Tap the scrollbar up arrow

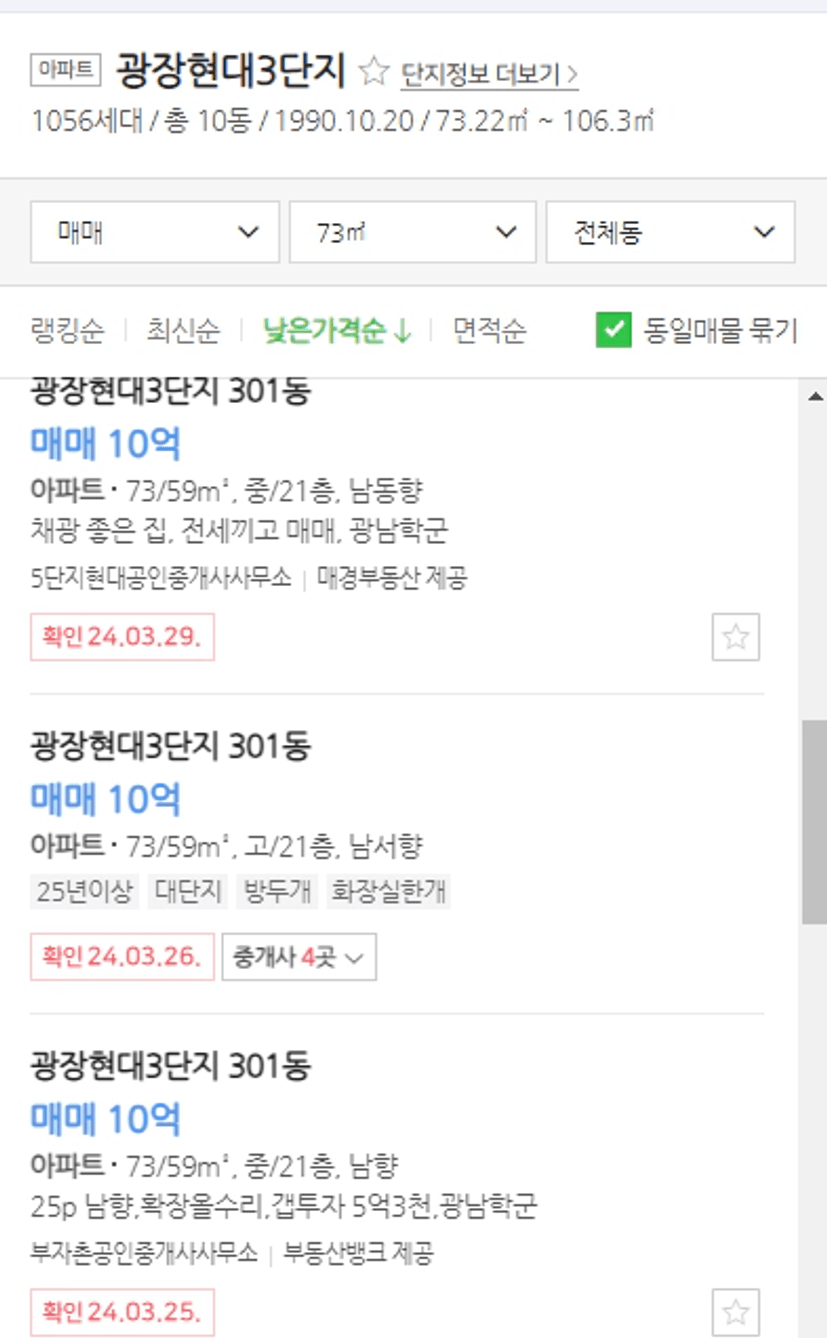[x=814, y=396]
